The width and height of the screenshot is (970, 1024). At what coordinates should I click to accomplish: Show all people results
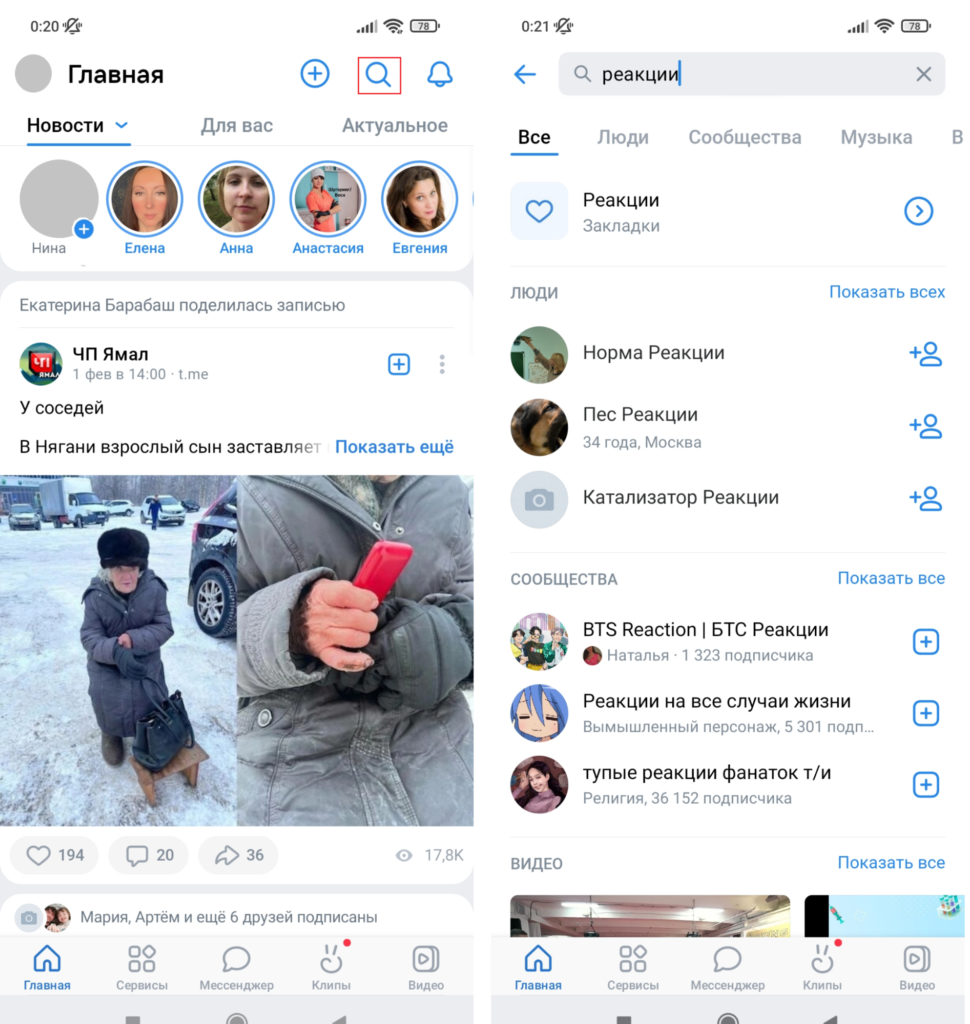tap(886, 292)
